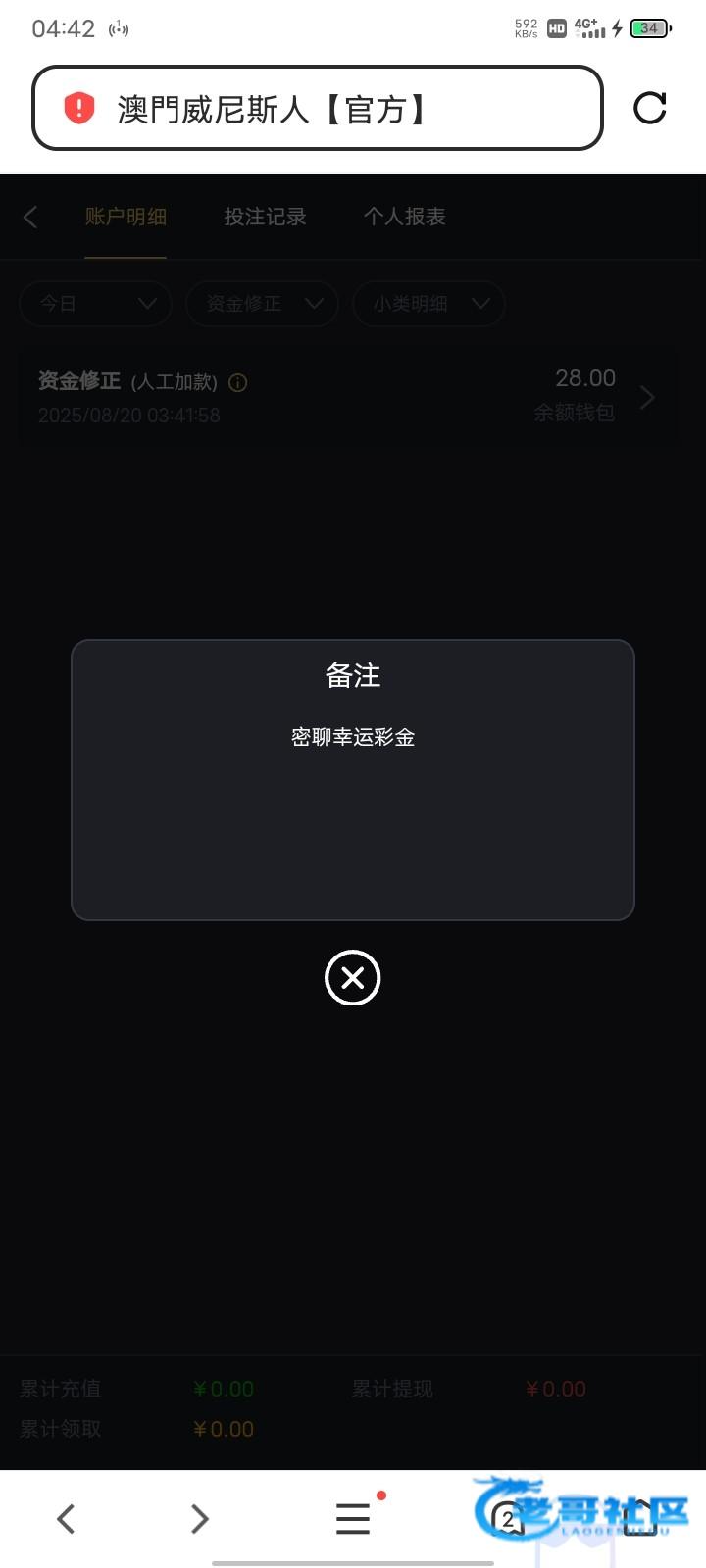Go back with the browser's left arrow
This screenshot has height=1568, width=706.
[x=66, y=1519]
